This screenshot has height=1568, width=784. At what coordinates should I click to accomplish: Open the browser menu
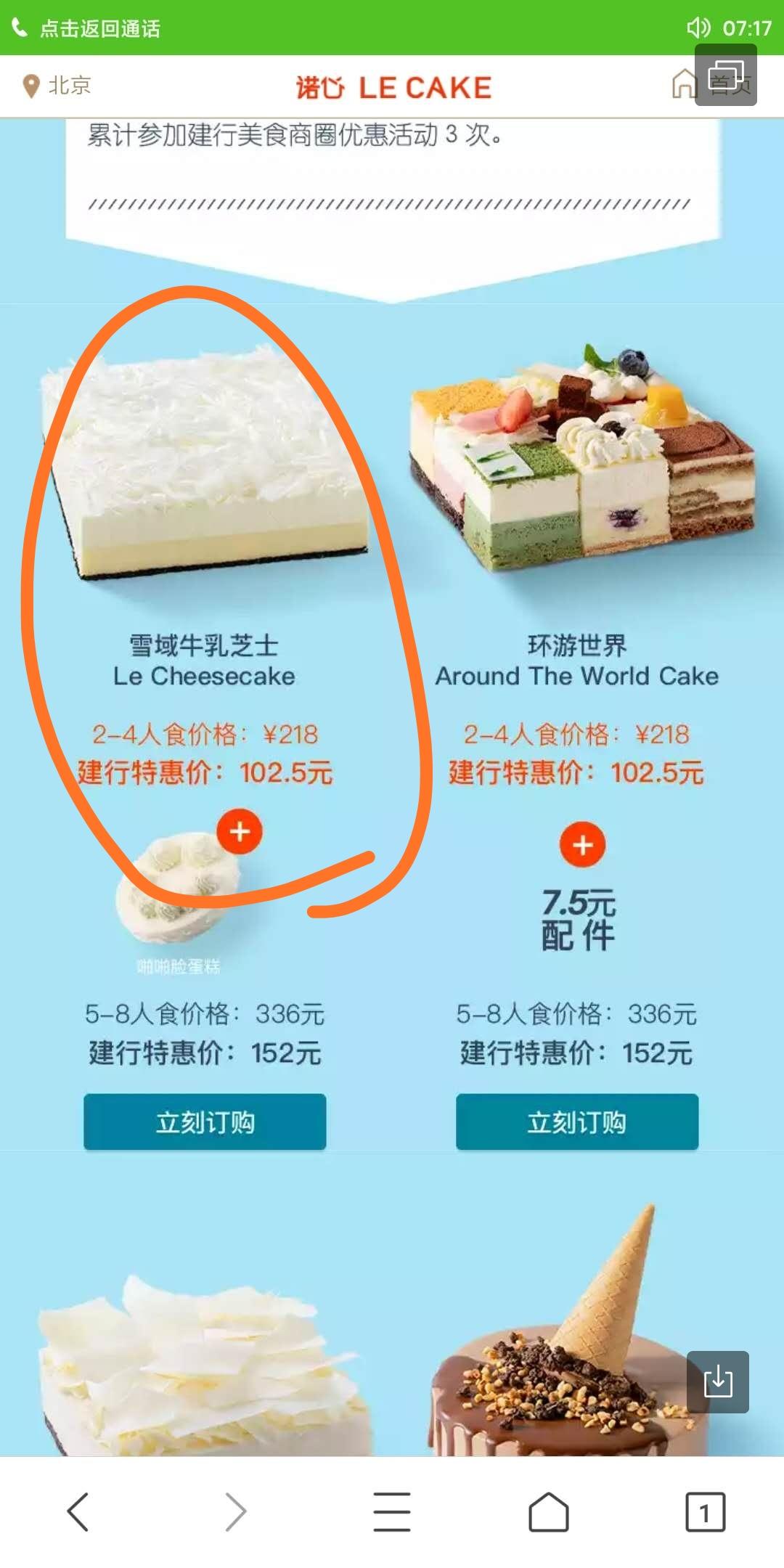coord(392,1512)
